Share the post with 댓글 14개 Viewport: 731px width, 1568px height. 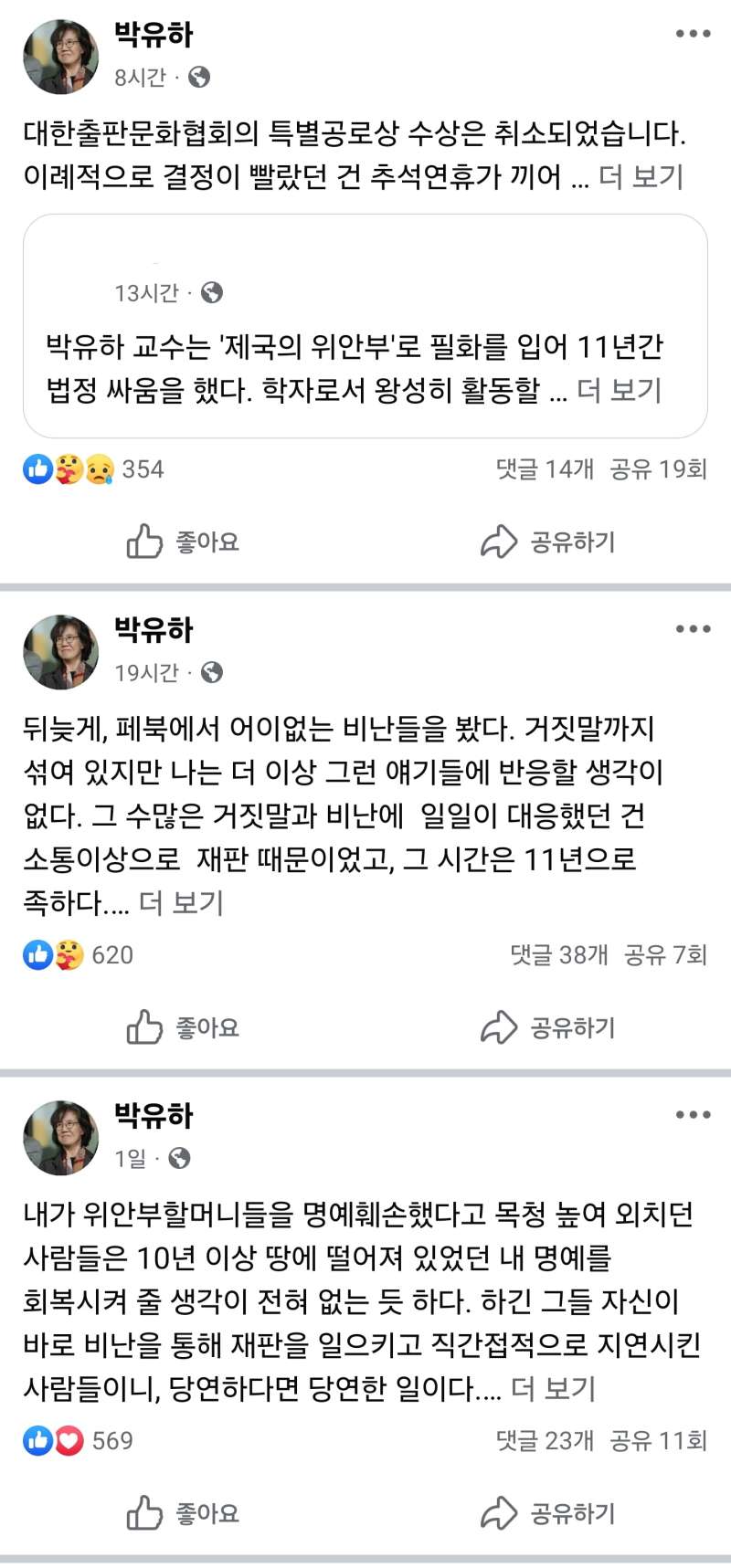coord(548,542)
